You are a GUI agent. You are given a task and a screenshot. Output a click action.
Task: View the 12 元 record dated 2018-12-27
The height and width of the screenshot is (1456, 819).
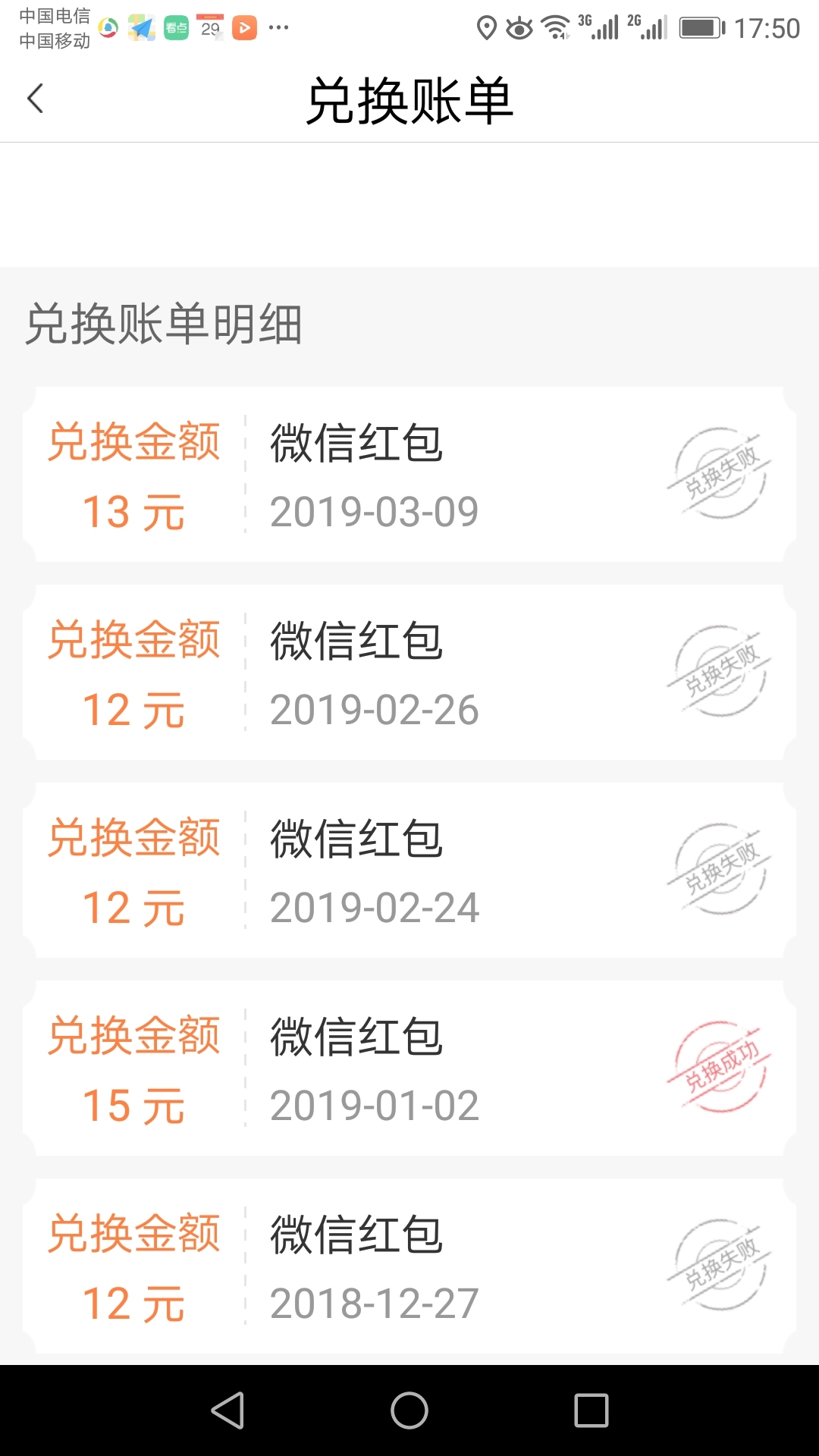tap(409, 1266)
